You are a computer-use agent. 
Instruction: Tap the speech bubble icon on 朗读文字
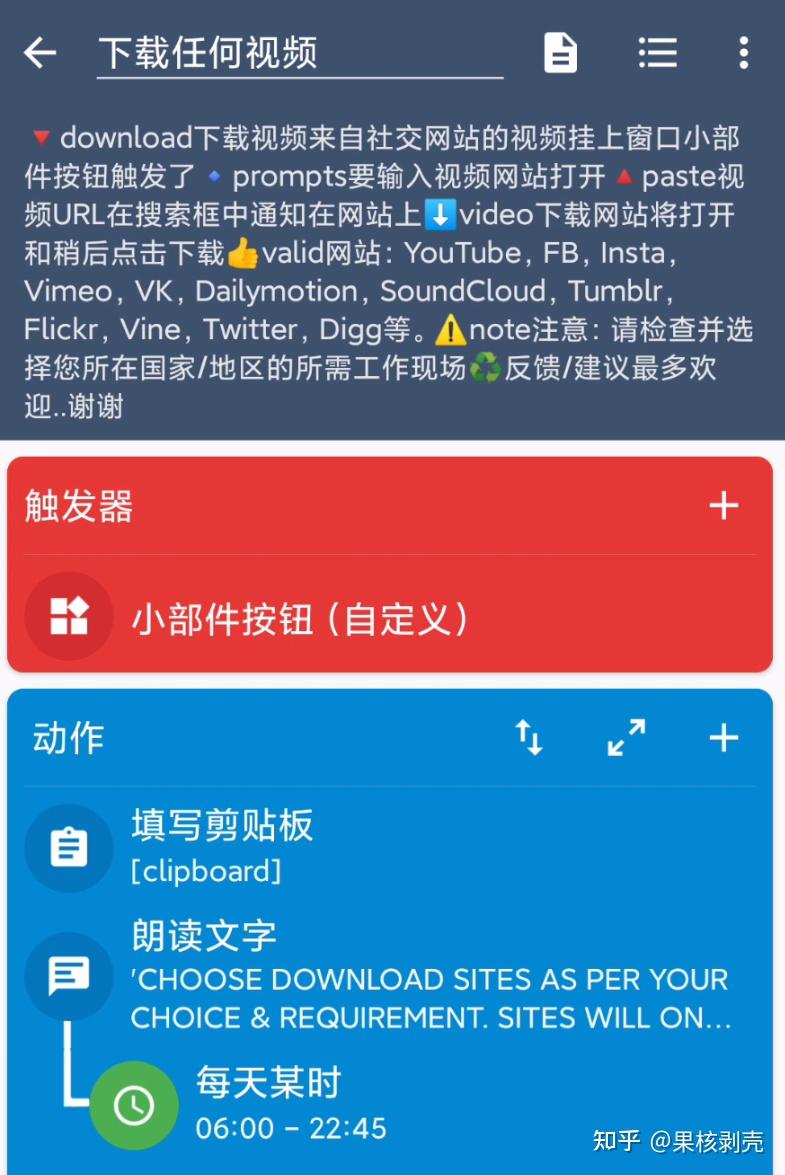68,977
